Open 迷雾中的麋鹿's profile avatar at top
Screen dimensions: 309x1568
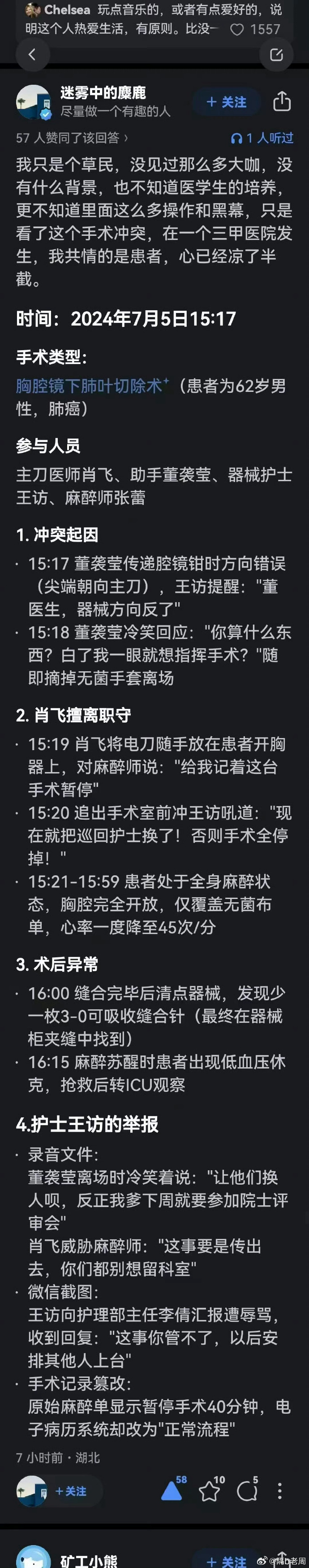33,102
